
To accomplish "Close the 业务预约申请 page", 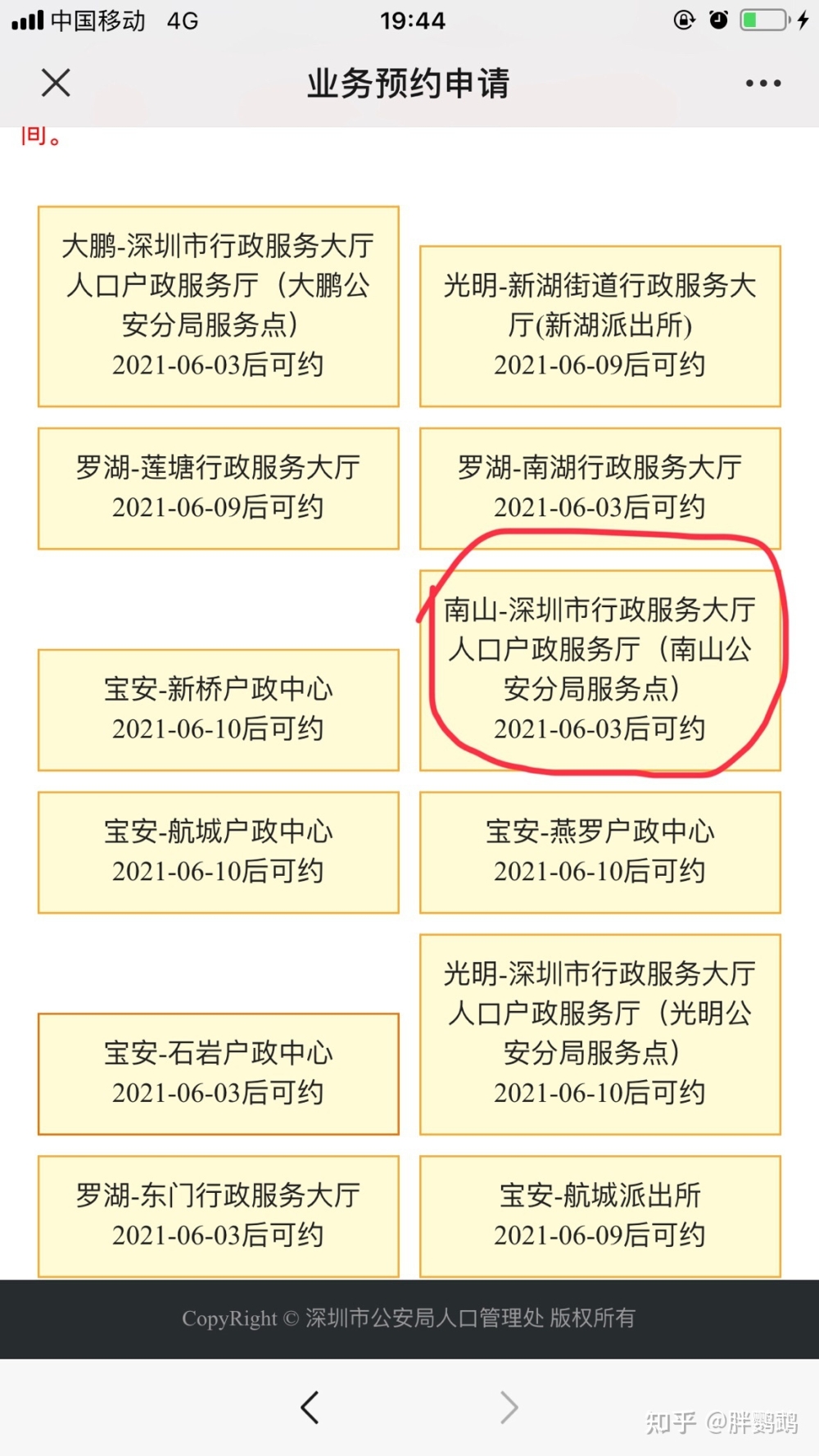I will (56, 83).
